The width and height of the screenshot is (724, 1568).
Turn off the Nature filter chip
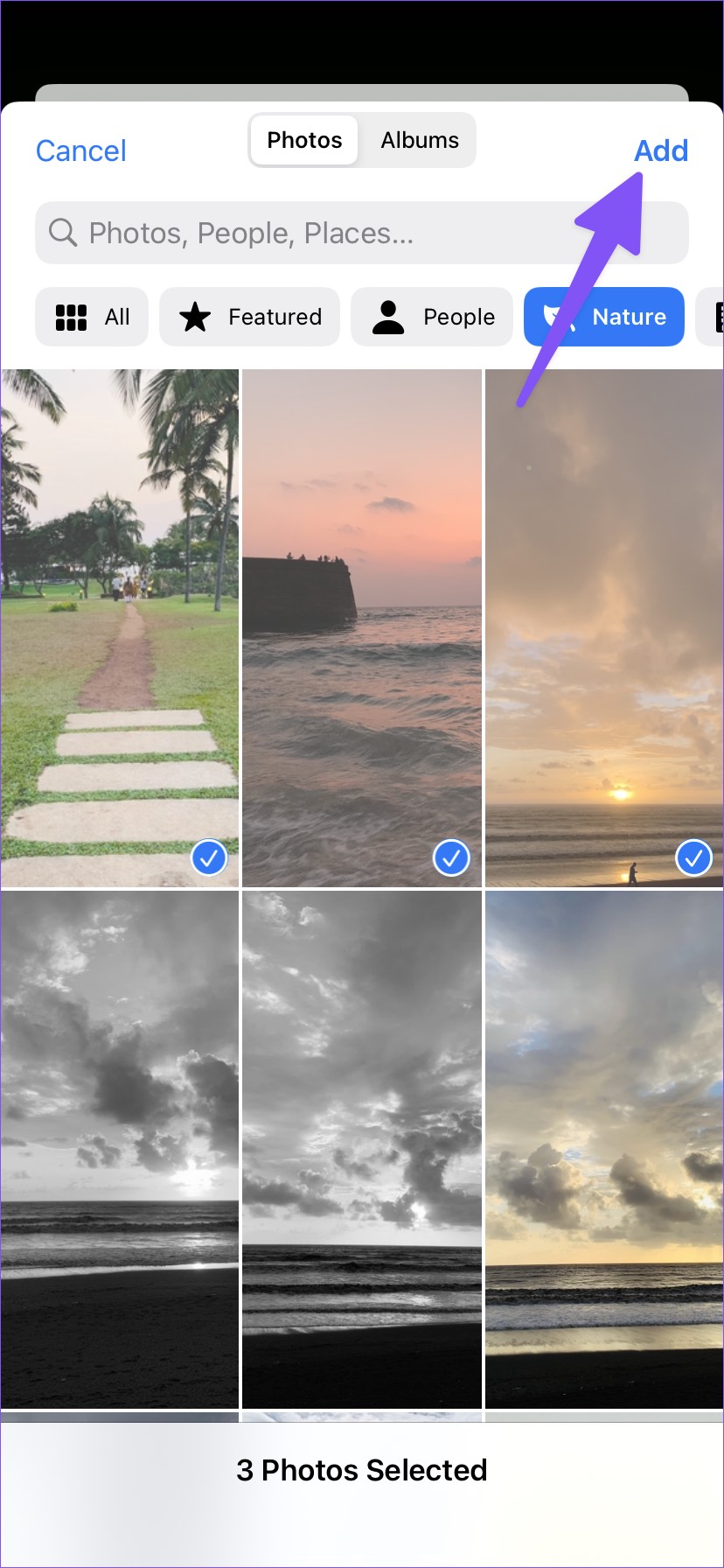604,317
